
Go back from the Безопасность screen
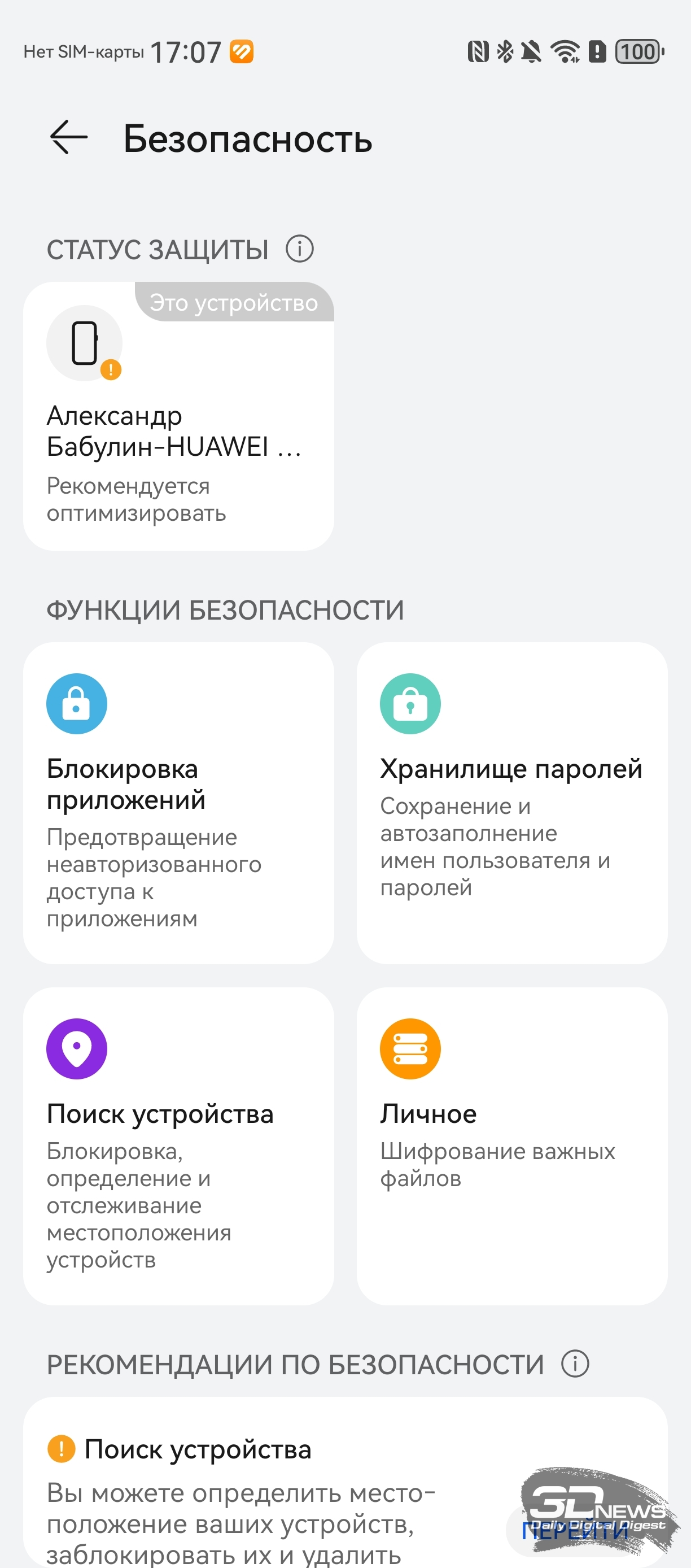pyautogui.click(x=69, y=138)
